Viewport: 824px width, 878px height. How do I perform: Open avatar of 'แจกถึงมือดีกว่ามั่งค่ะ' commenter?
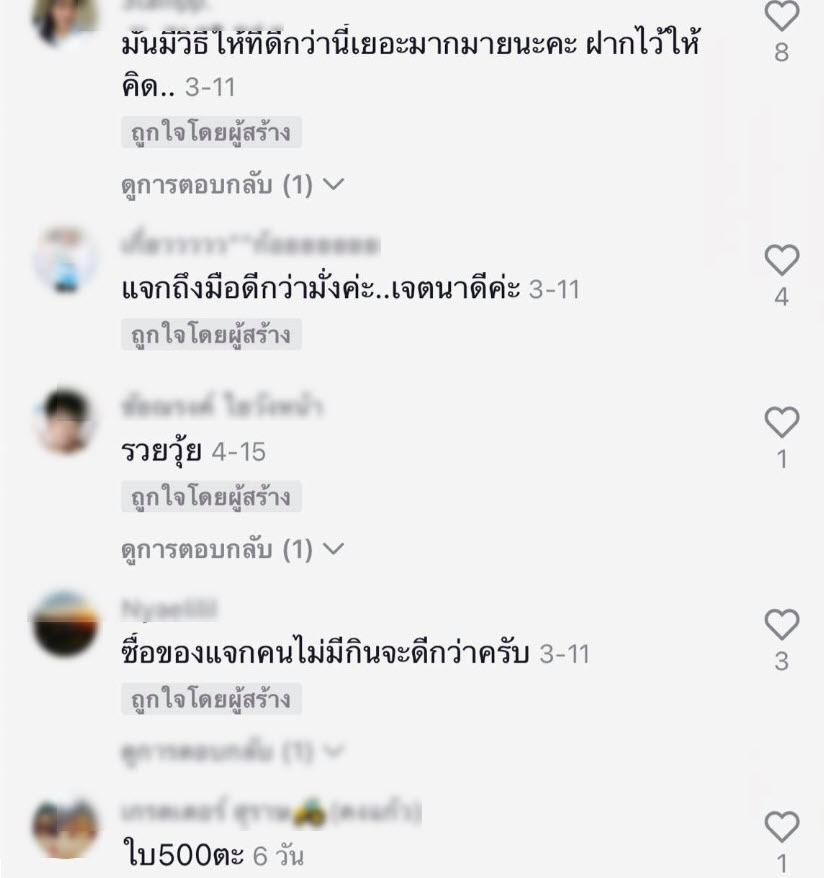(65, 260)
